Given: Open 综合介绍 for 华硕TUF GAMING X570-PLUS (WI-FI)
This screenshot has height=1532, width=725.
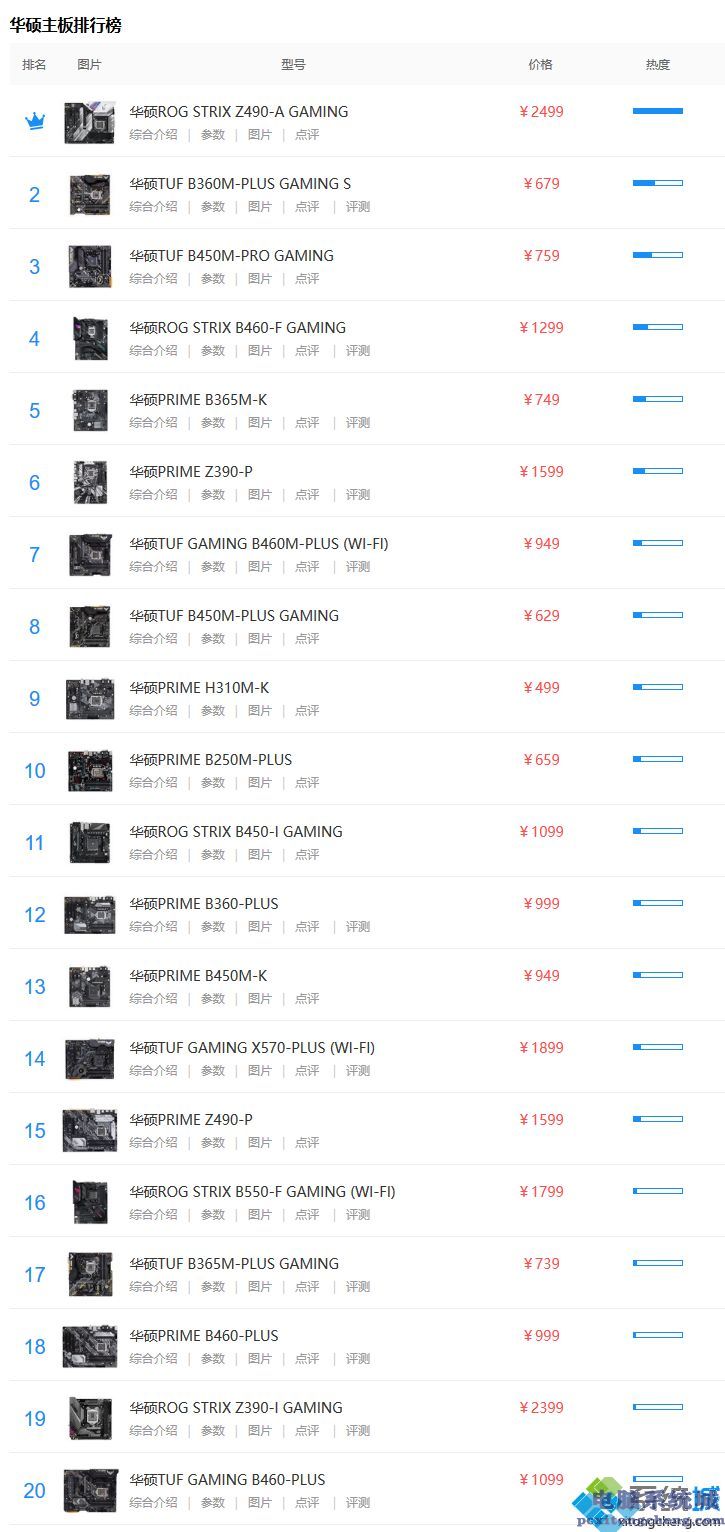Looking at the screenshot, I should pos(153,1071).
